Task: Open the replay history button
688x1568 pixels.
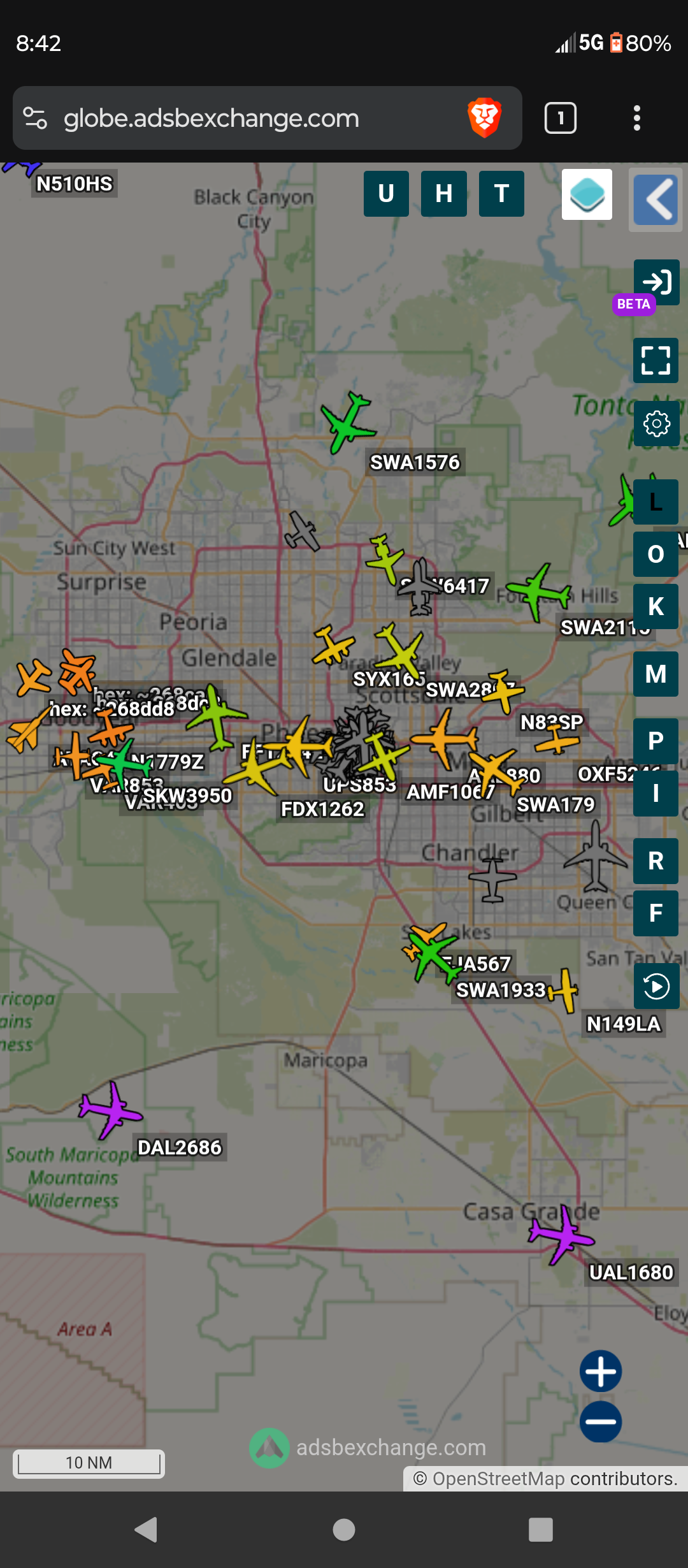Action: point(656,987)
